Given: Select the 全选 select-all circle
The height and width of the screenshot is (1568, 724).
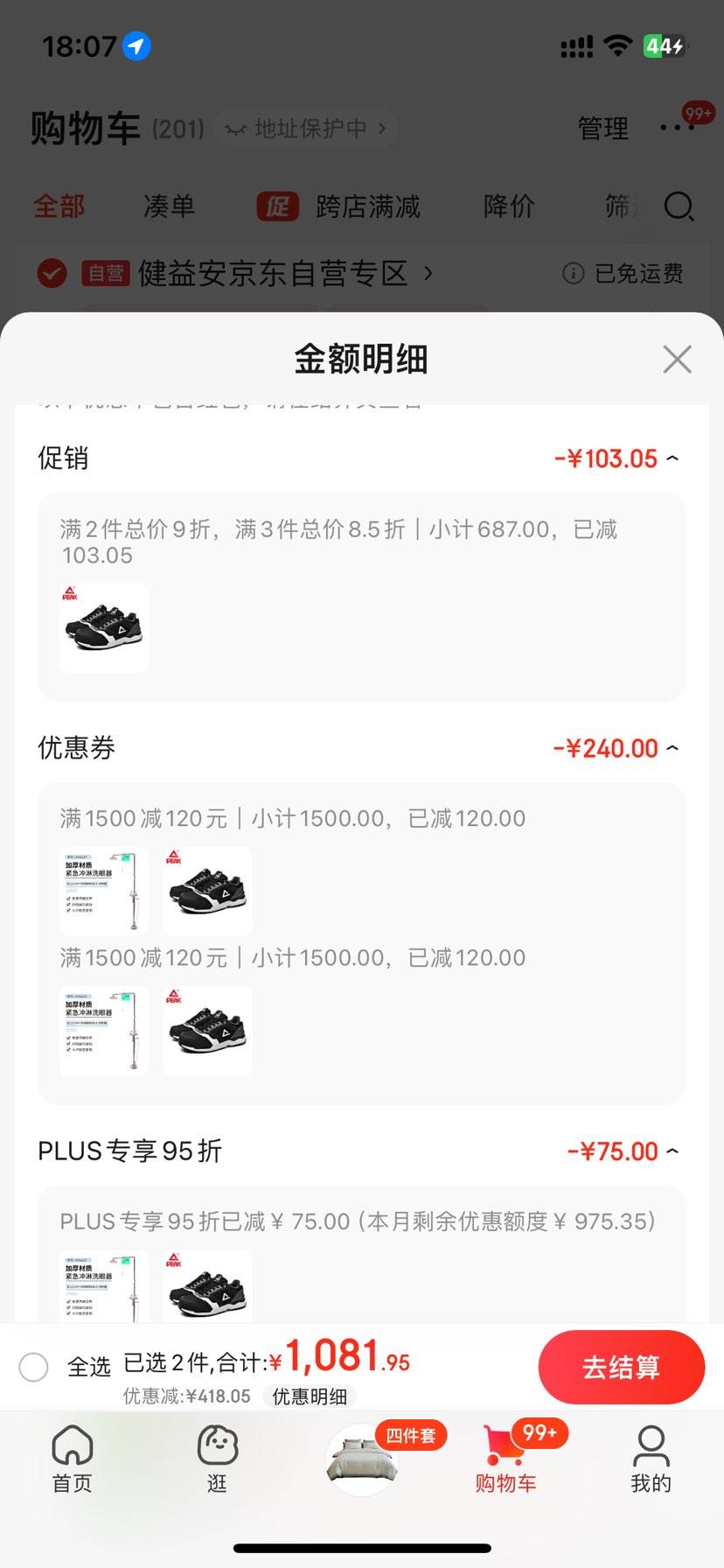Looking at the screenshot, I should coord(34,1366).
